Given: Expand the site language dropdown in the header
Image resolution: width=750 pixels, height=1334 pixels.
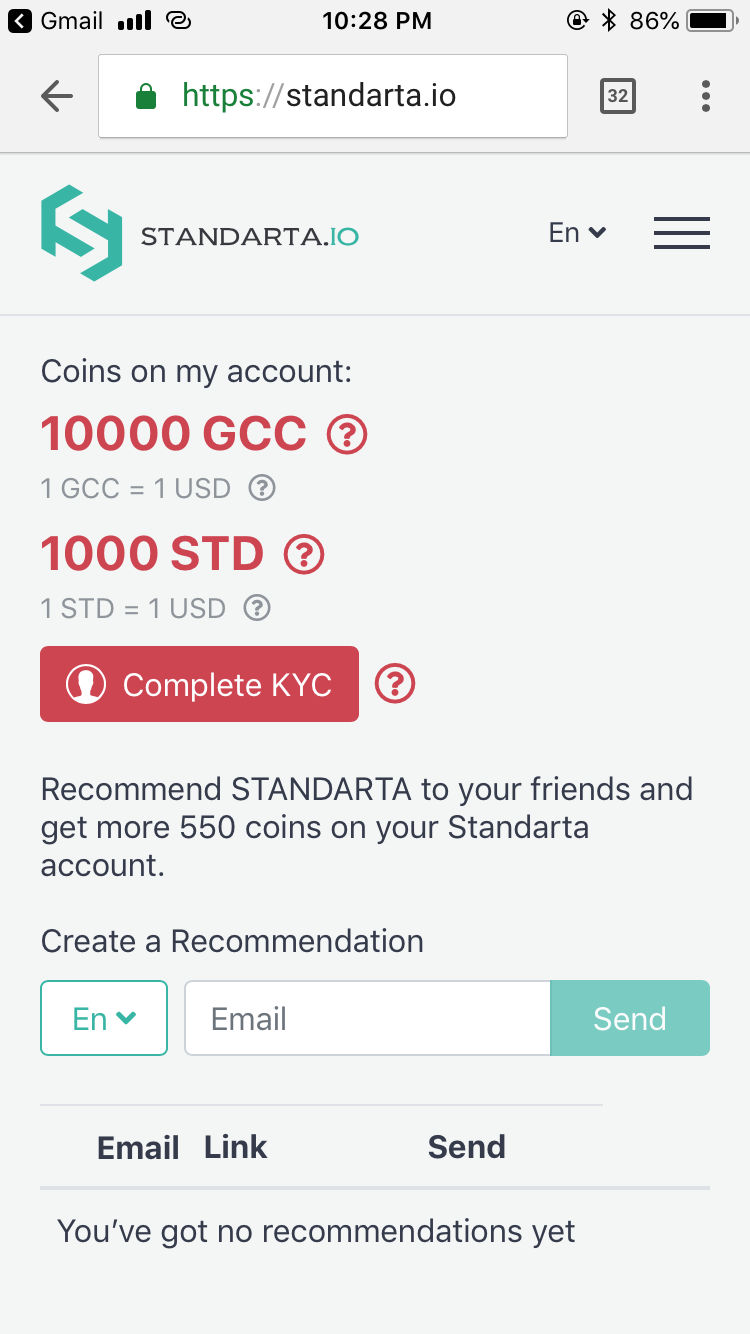Looking at the screenshot, I should pos(577,233).
